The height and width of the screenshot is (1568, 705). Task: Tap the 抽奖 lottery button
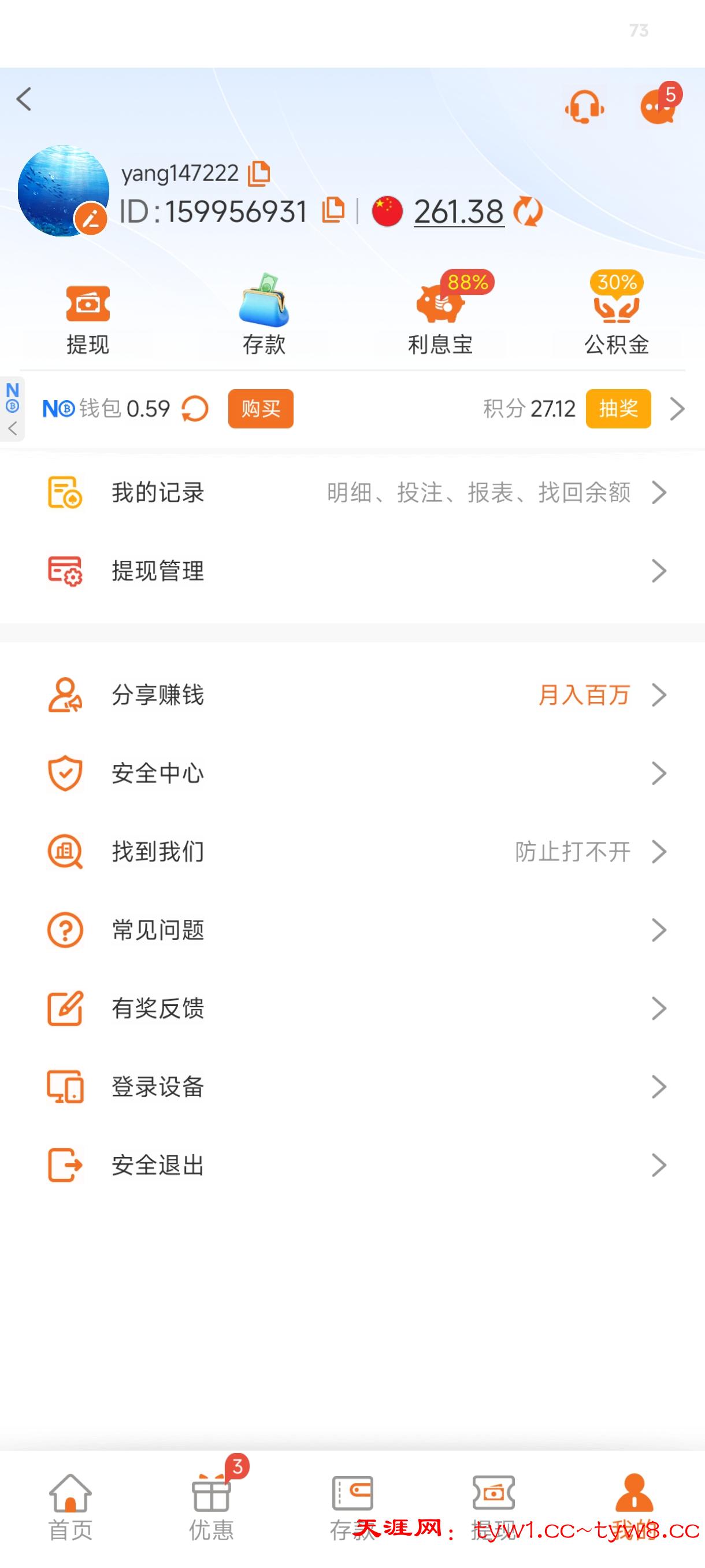pyautogui.click(x=618, y=408)
